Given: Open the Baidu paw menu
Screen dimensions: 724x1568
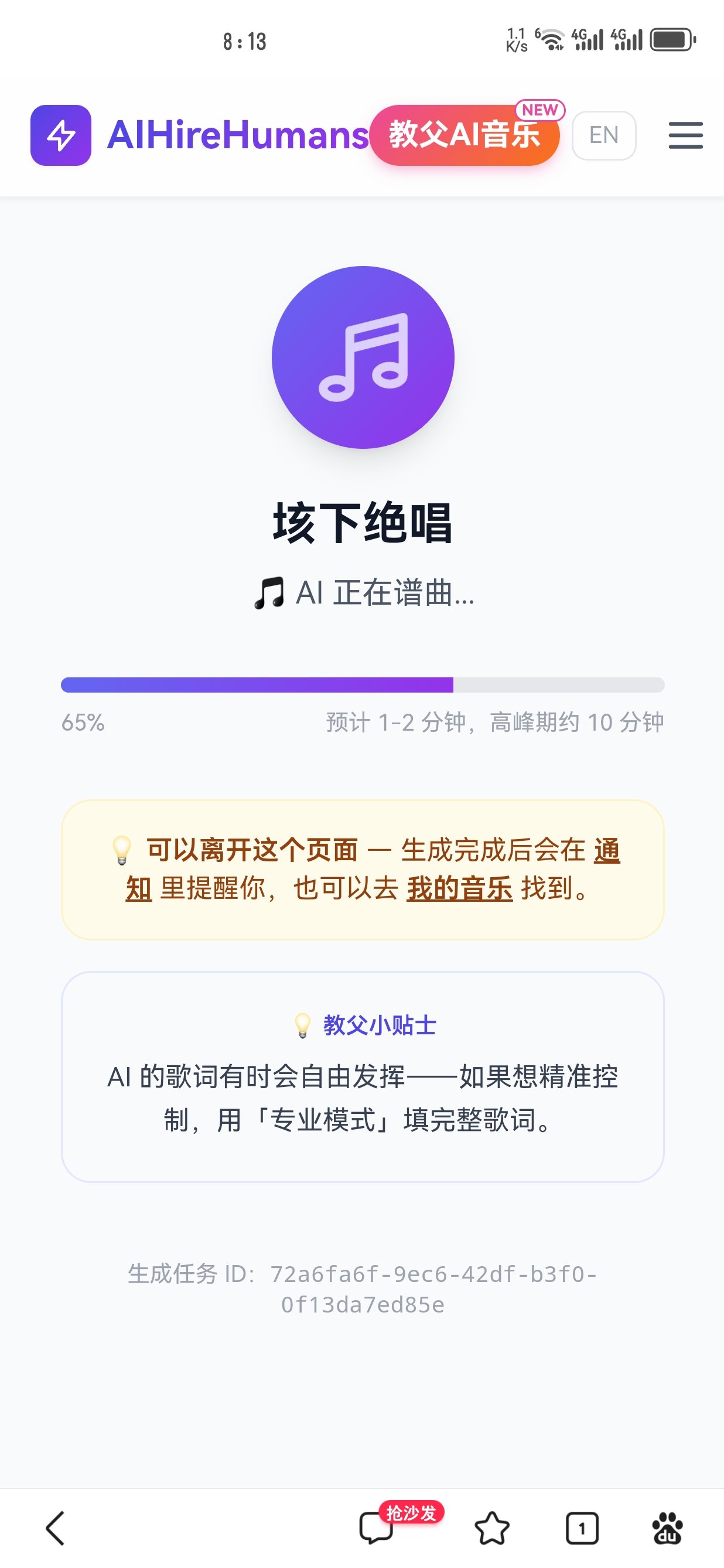Looking at the screenshot, I should [x=667, y=1528].
